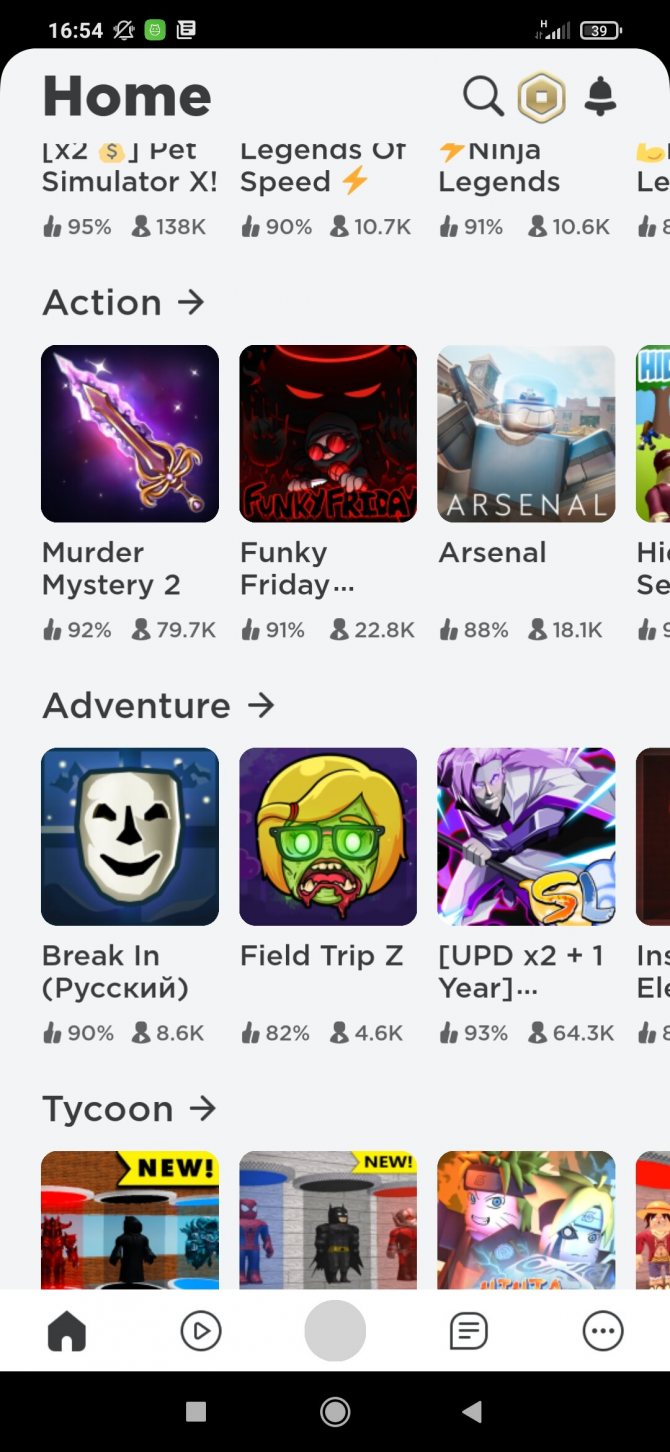Open the More options tab
The height and width of the screenshot is (1452, 670).
click(603, 1331)
